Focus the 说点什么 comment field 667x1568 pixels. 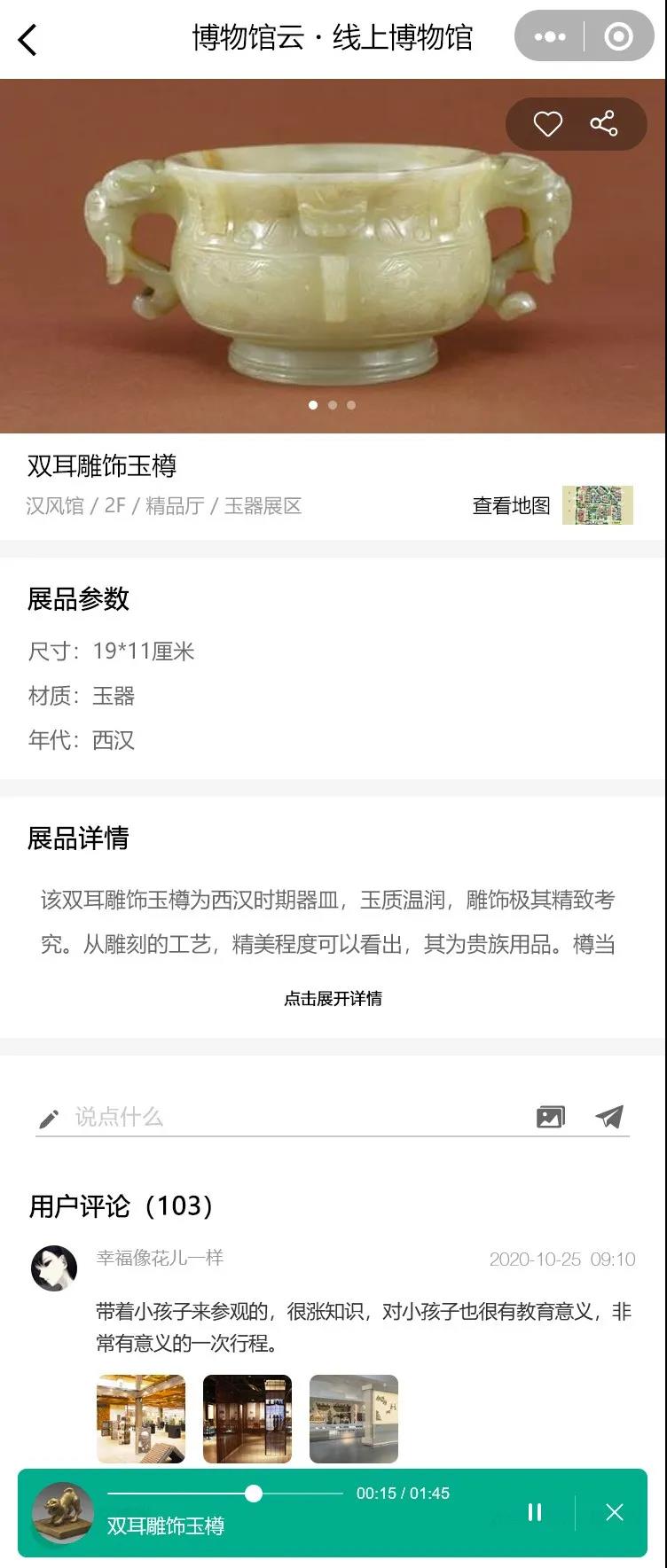point(293,1117)
